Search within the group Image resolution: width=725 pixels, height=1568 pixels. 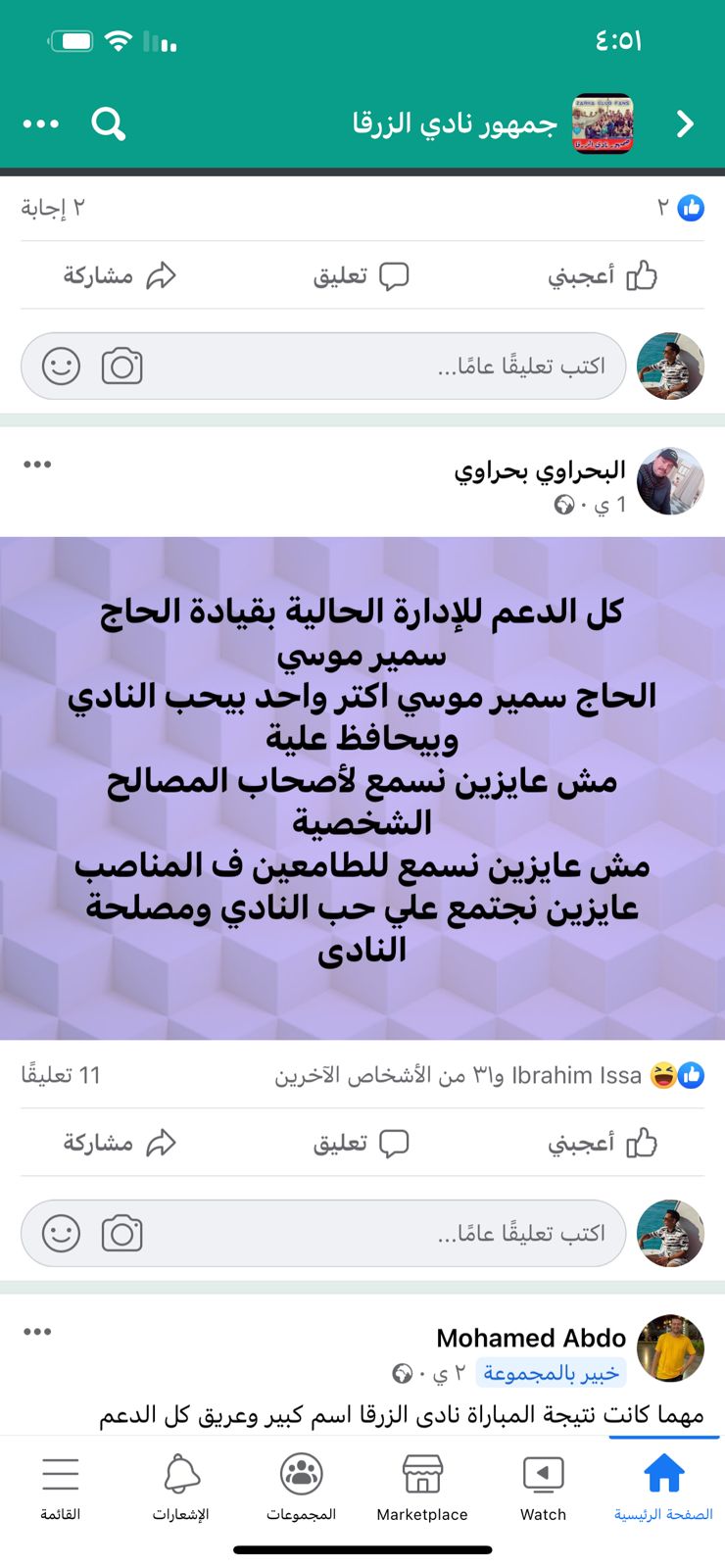(x=108, y=123)
